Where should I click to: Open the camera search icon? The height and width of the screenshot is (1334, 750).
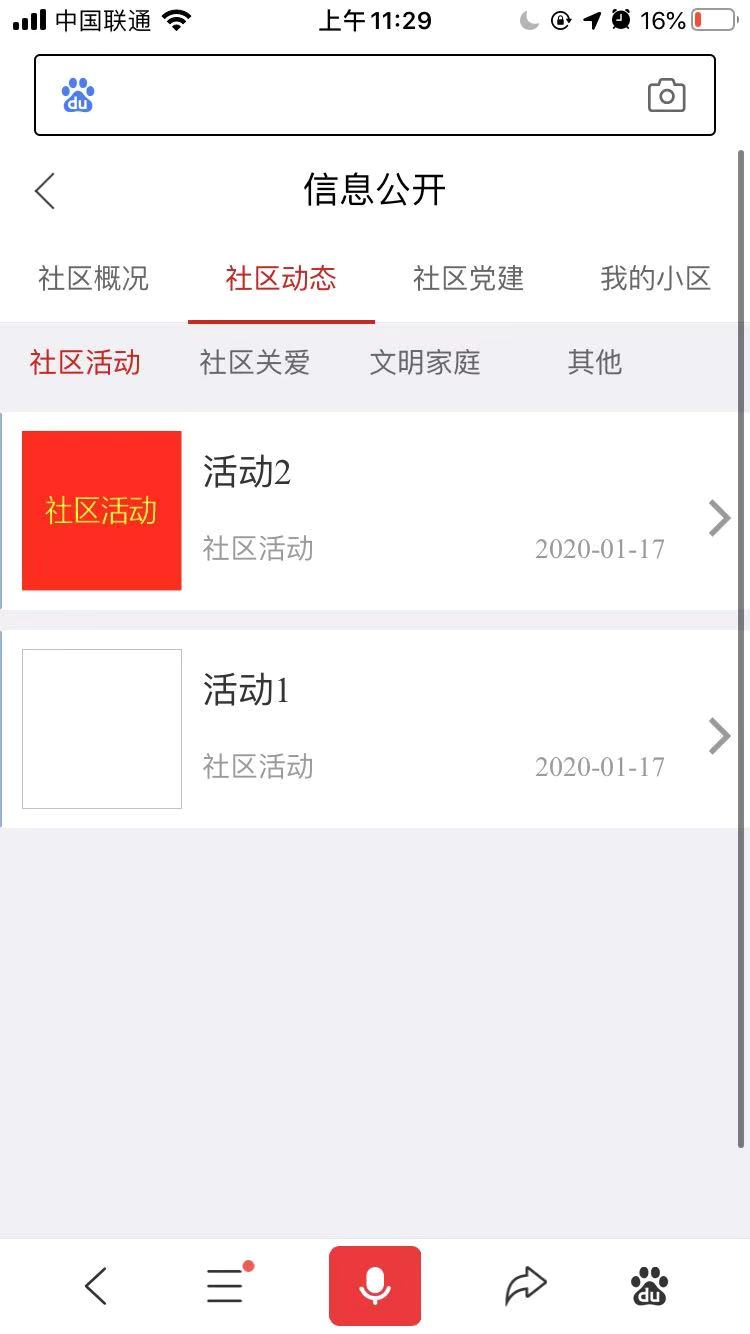[666, 96]
